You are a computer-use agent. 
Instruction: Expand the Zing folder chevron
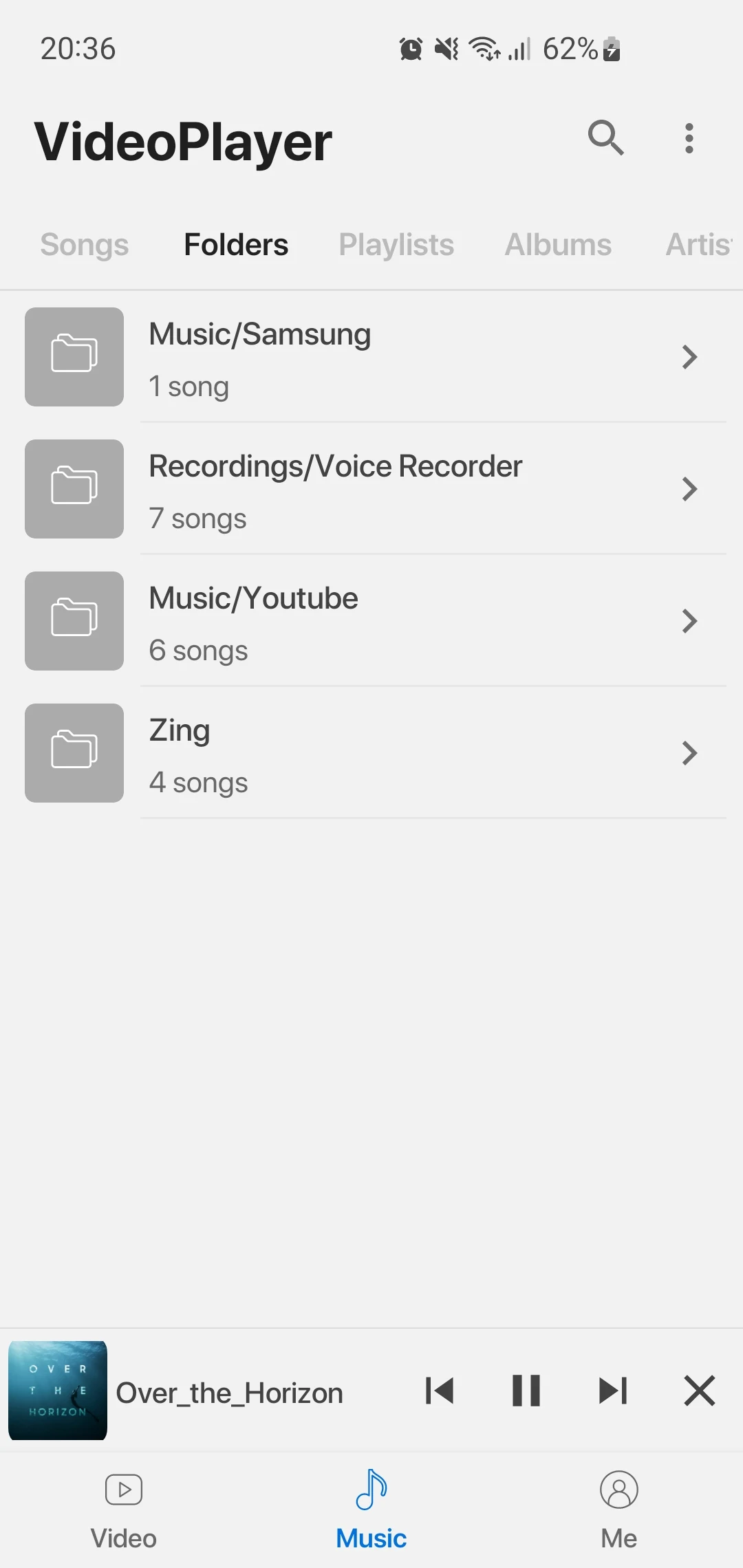pyautogui.click(x=690, y=752)
